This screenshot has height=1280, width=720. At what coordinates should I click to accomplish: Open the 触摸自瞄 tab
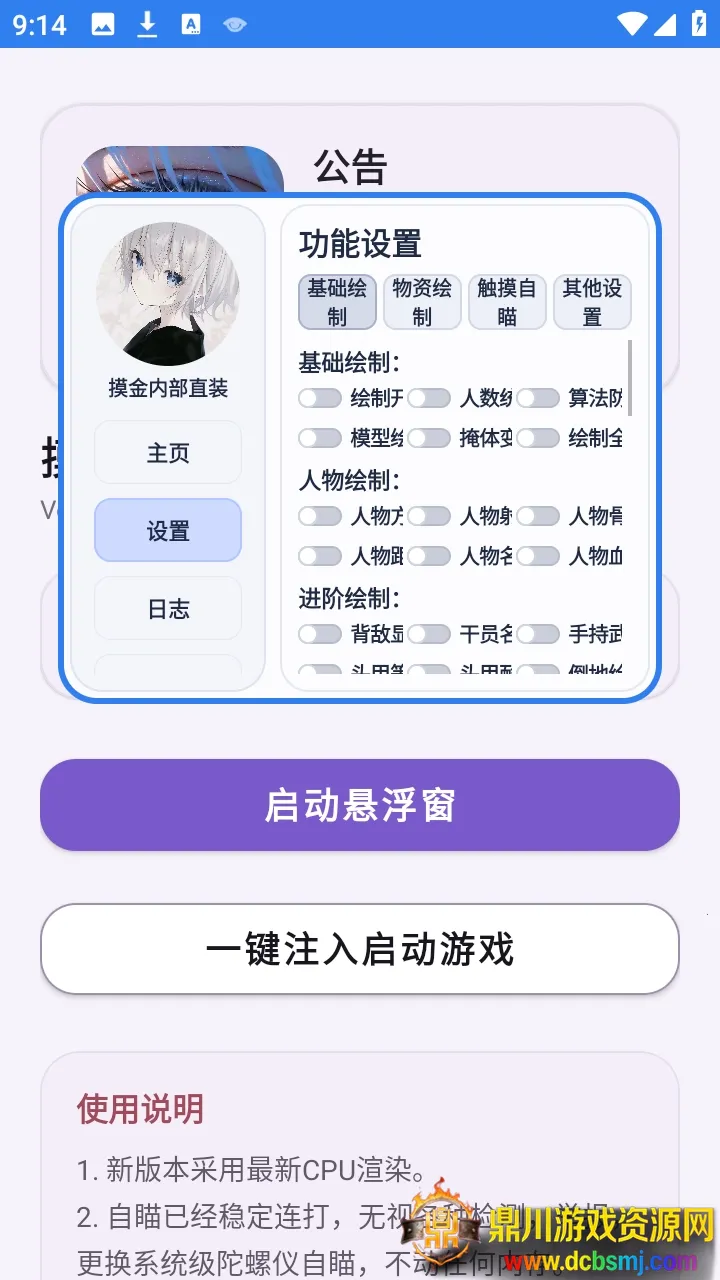pos(507,302)
